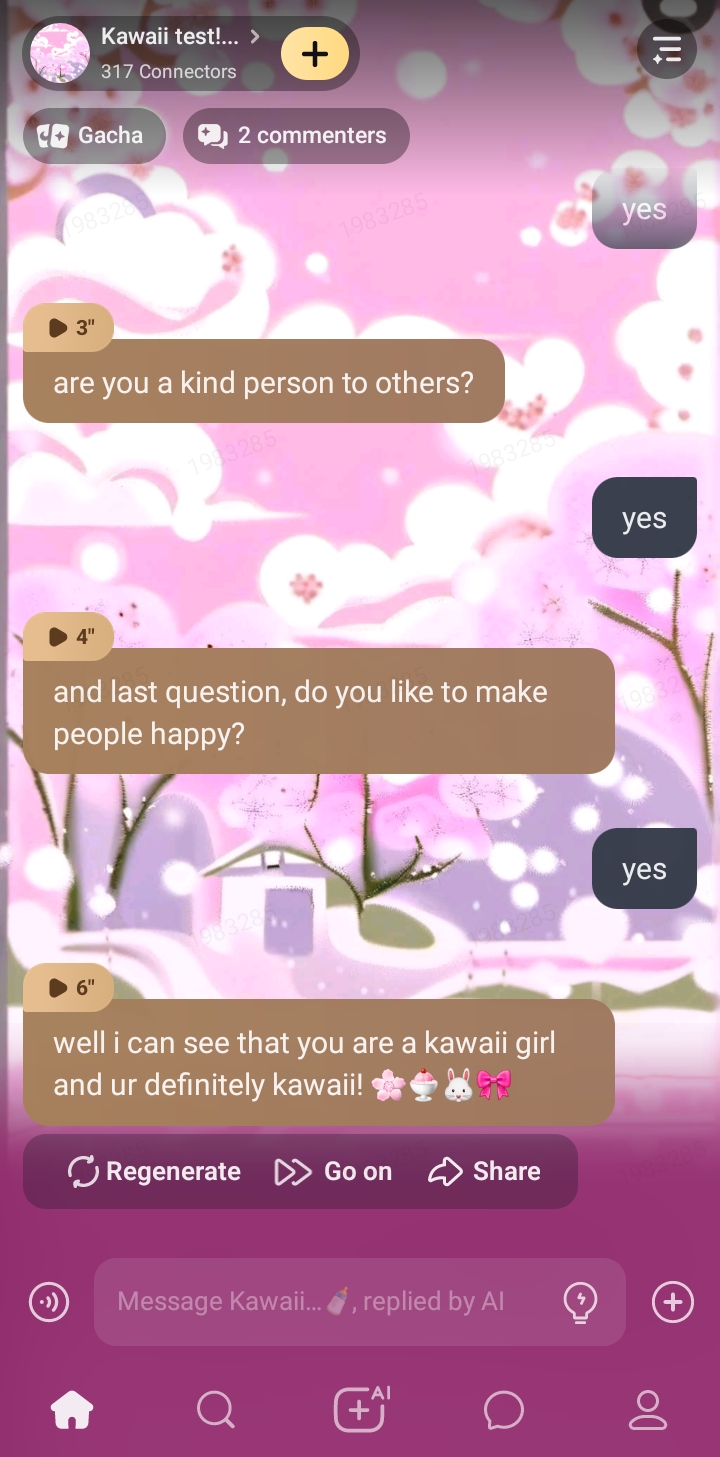Image resolution: width=720 pixels, height=1457 pixels.
Task: Regenerate the last AI reply
Action: 154,1172
